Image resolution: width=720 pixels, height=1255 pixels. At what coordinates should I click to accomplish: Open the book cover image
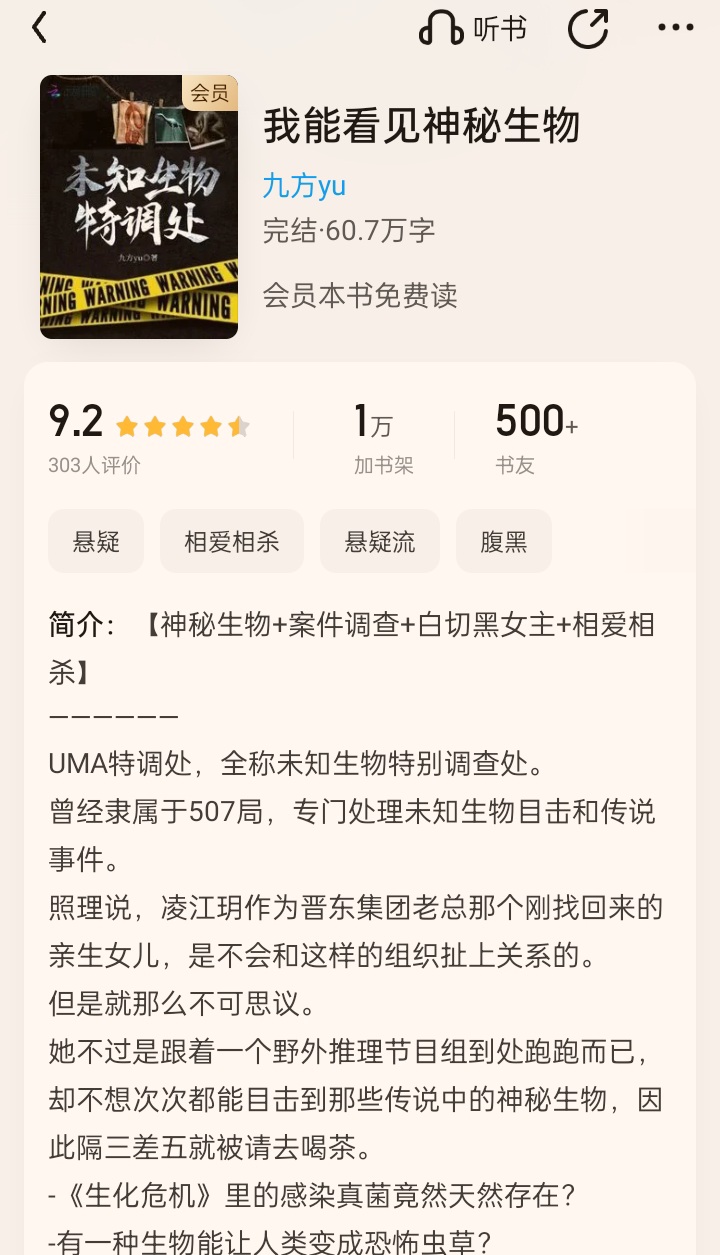139,207
